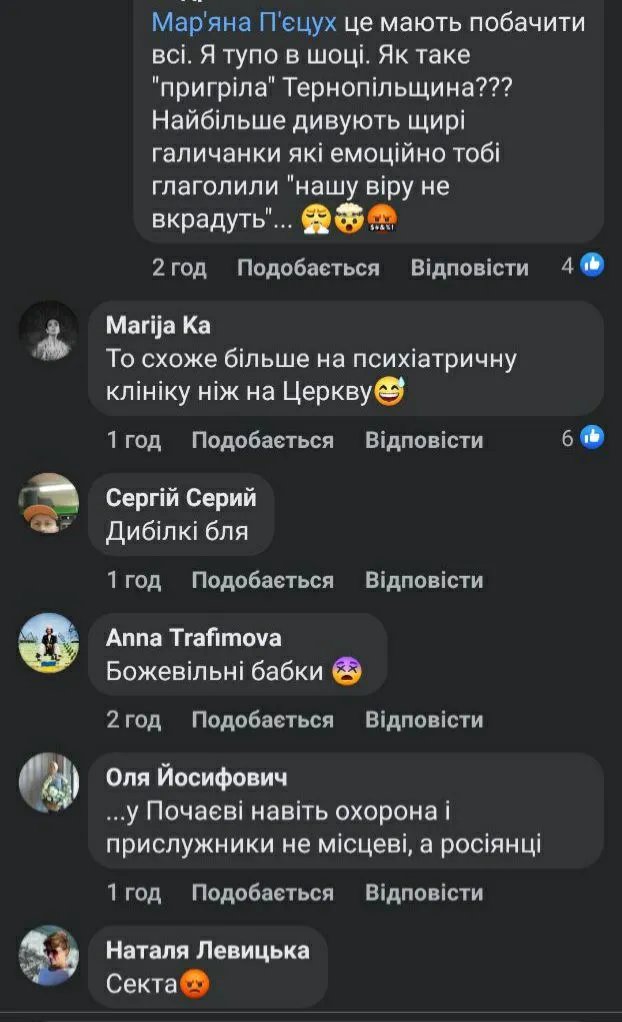This screenshot has height=1022, width=622.
Task: Open Marija Ka's profile picture
Action: [x=49, y=331]
